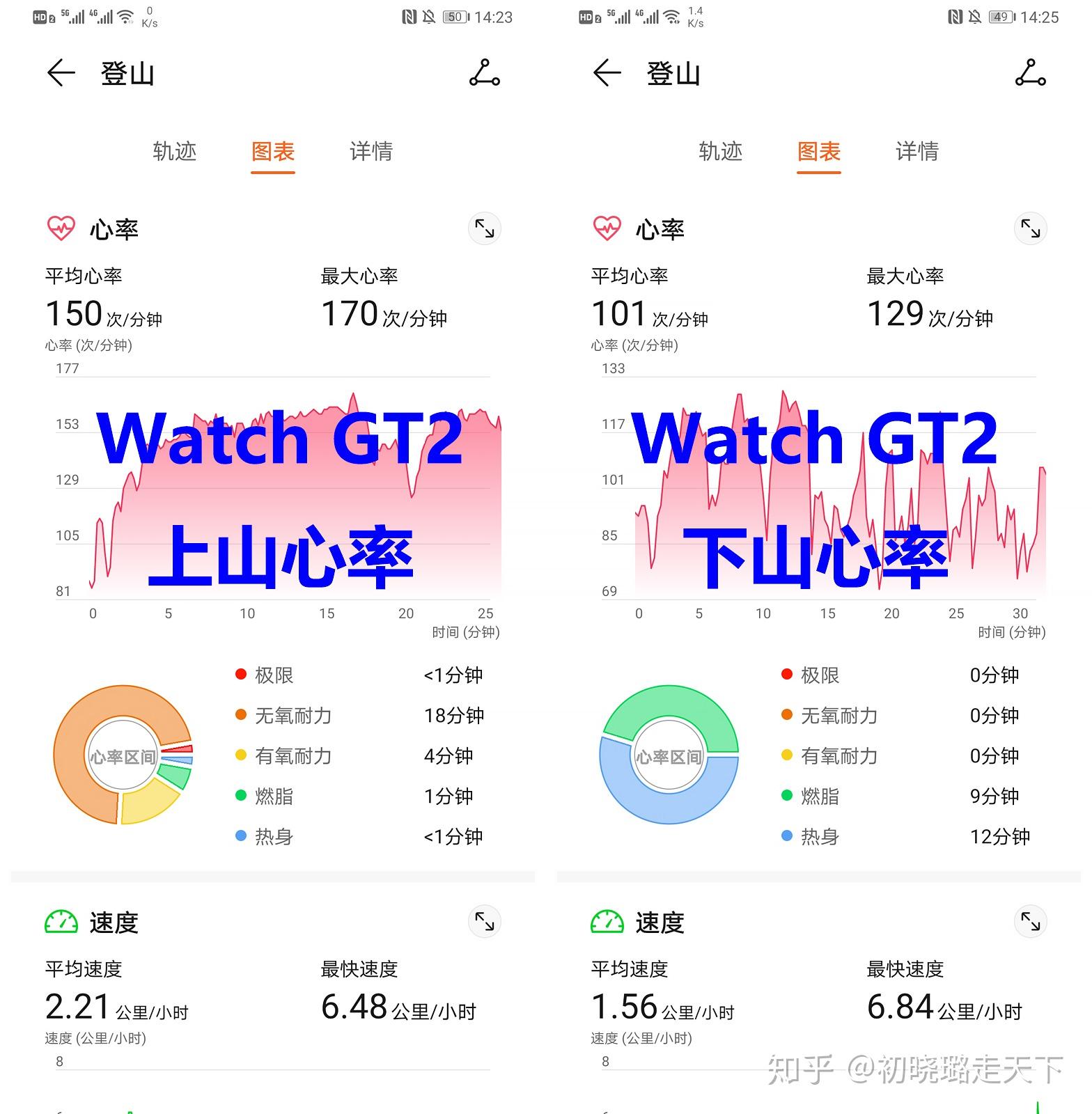Select the 无氧耐力 legend entry on the left

pos(292,715)
